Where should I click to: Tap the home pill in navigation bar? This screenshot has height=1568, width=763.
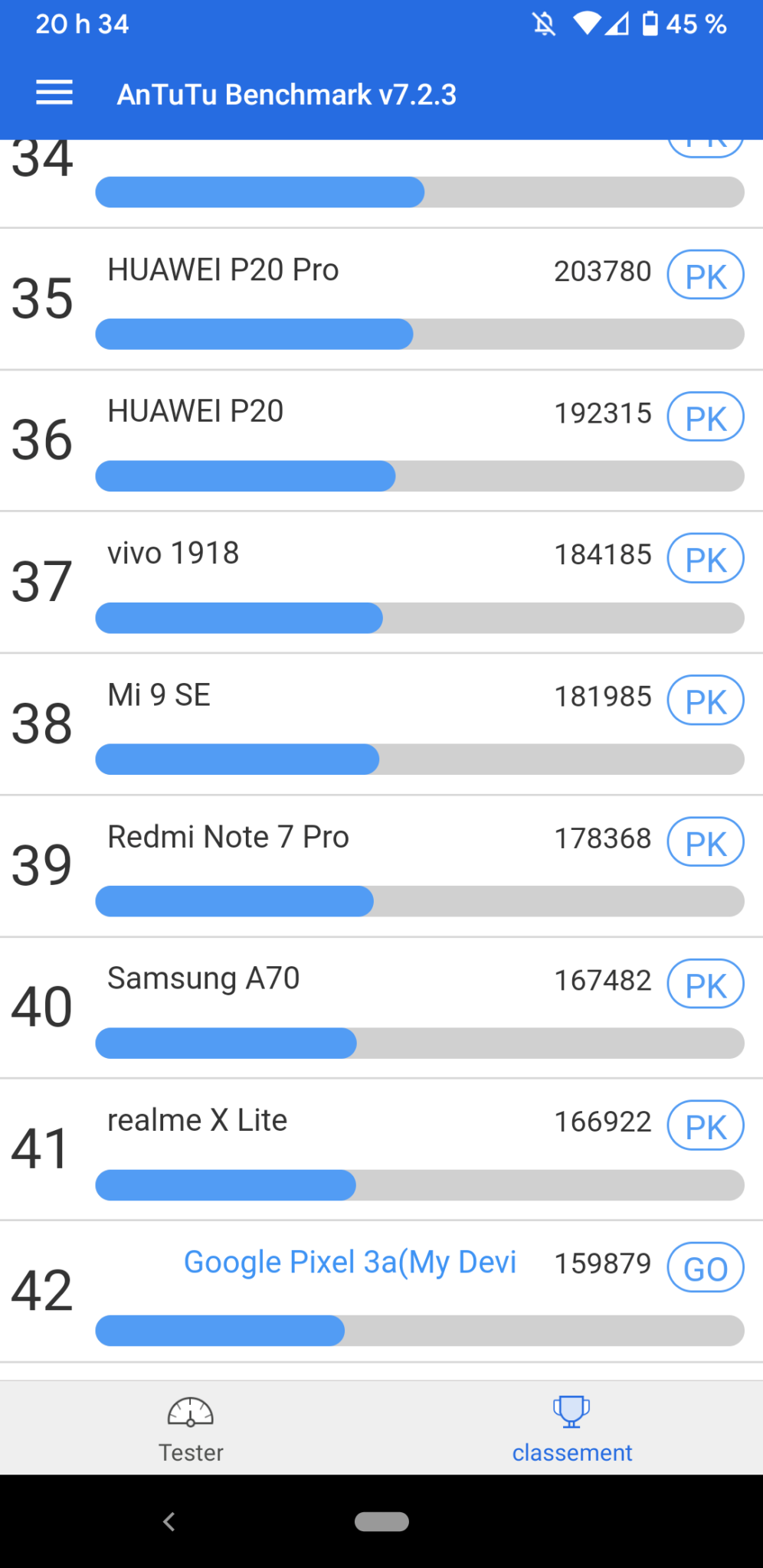click(381, 1521)
